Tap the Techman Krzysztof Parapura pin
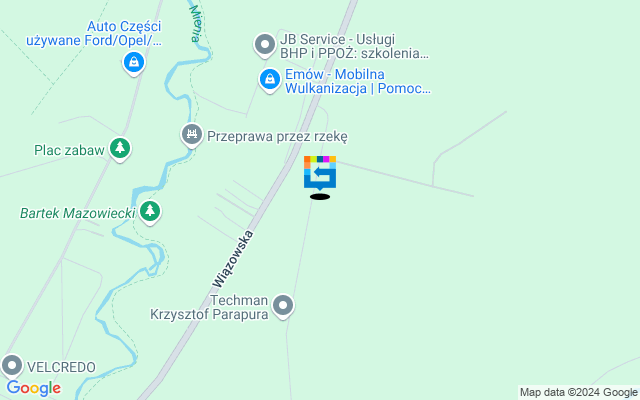The width and height of the screenshot is (640, 400). pos(284,305)
